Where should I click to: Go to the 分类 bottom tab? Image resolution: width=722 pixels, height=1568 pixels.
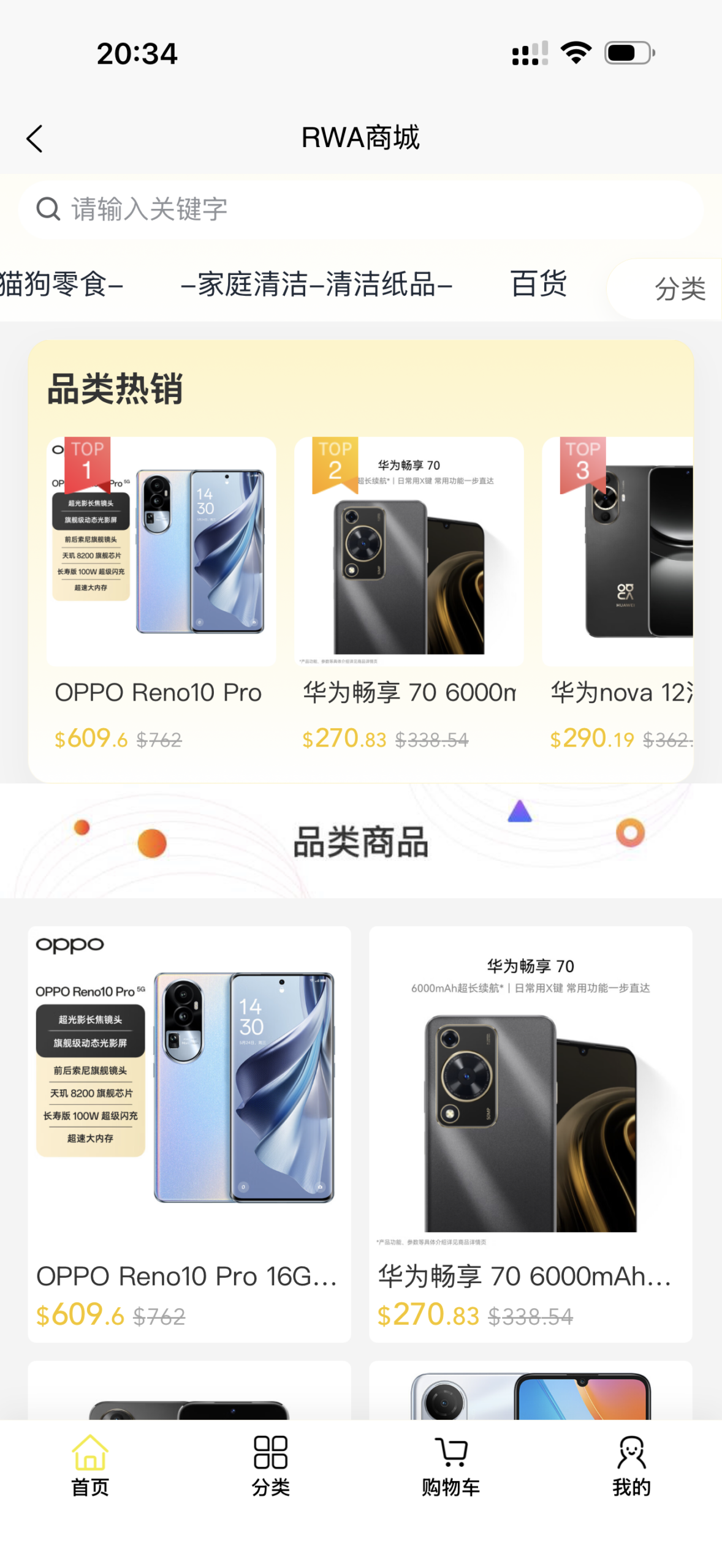tap(270, 1464)
